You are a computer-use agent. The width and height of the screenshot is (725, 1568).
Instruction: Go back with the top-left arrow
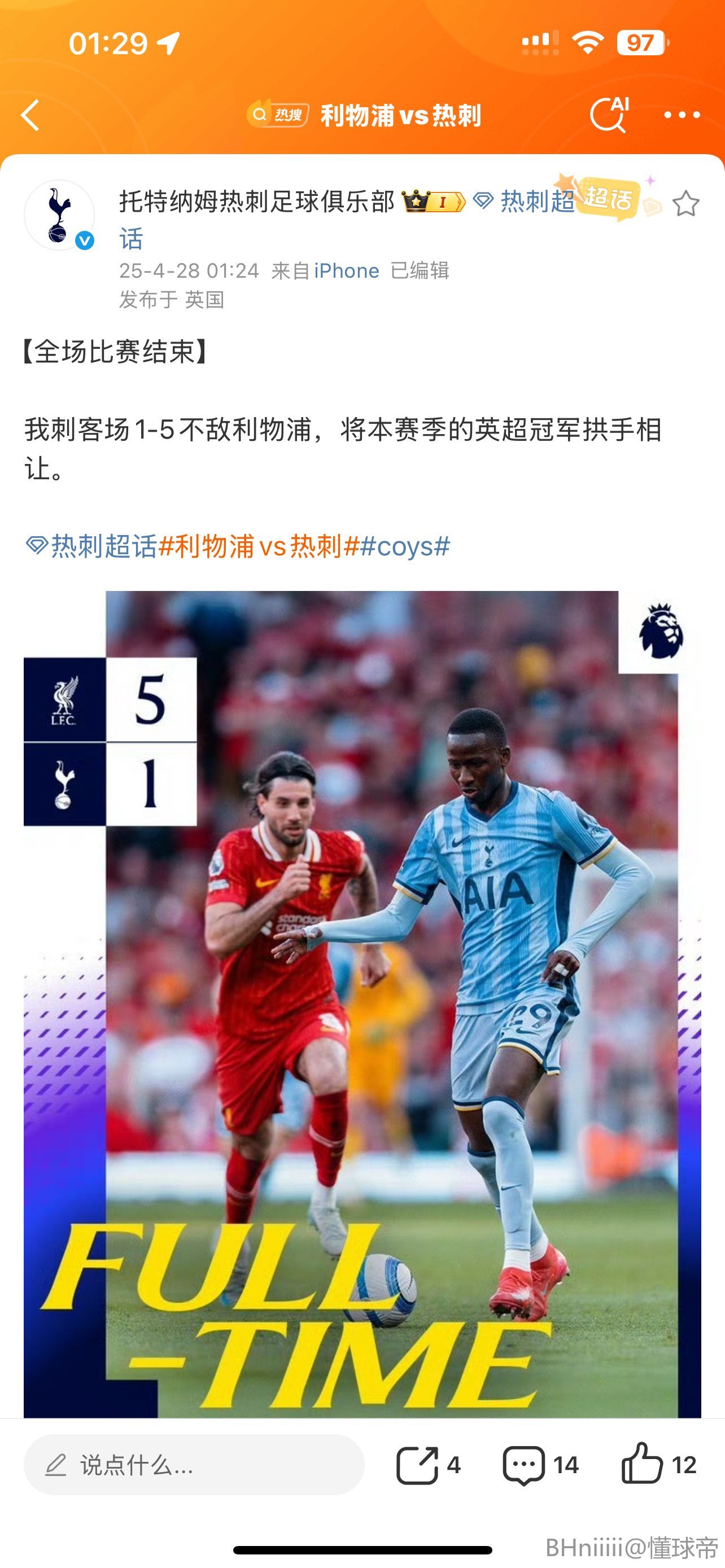(30, 115)
